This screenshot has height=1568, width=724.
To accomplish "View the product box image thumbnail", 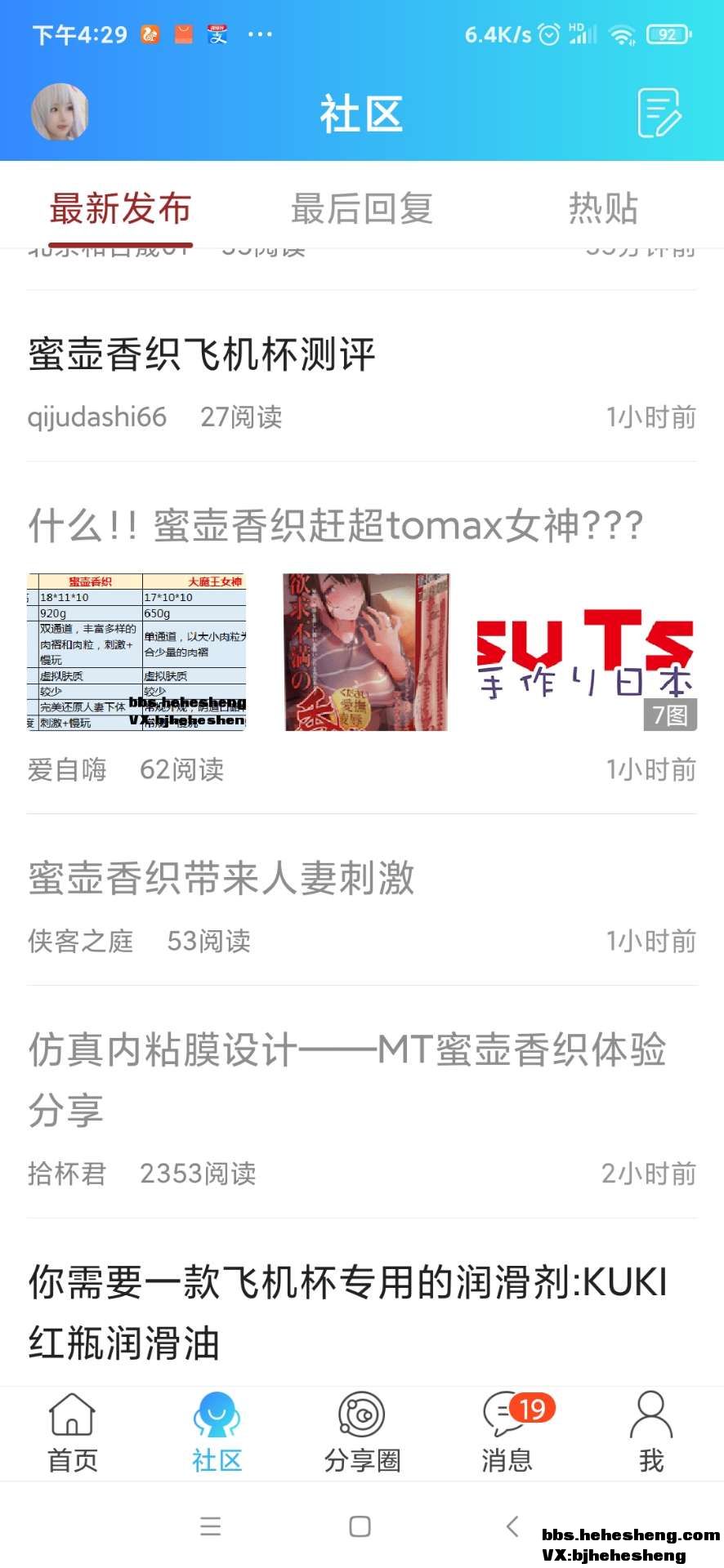I will point(366,652).
